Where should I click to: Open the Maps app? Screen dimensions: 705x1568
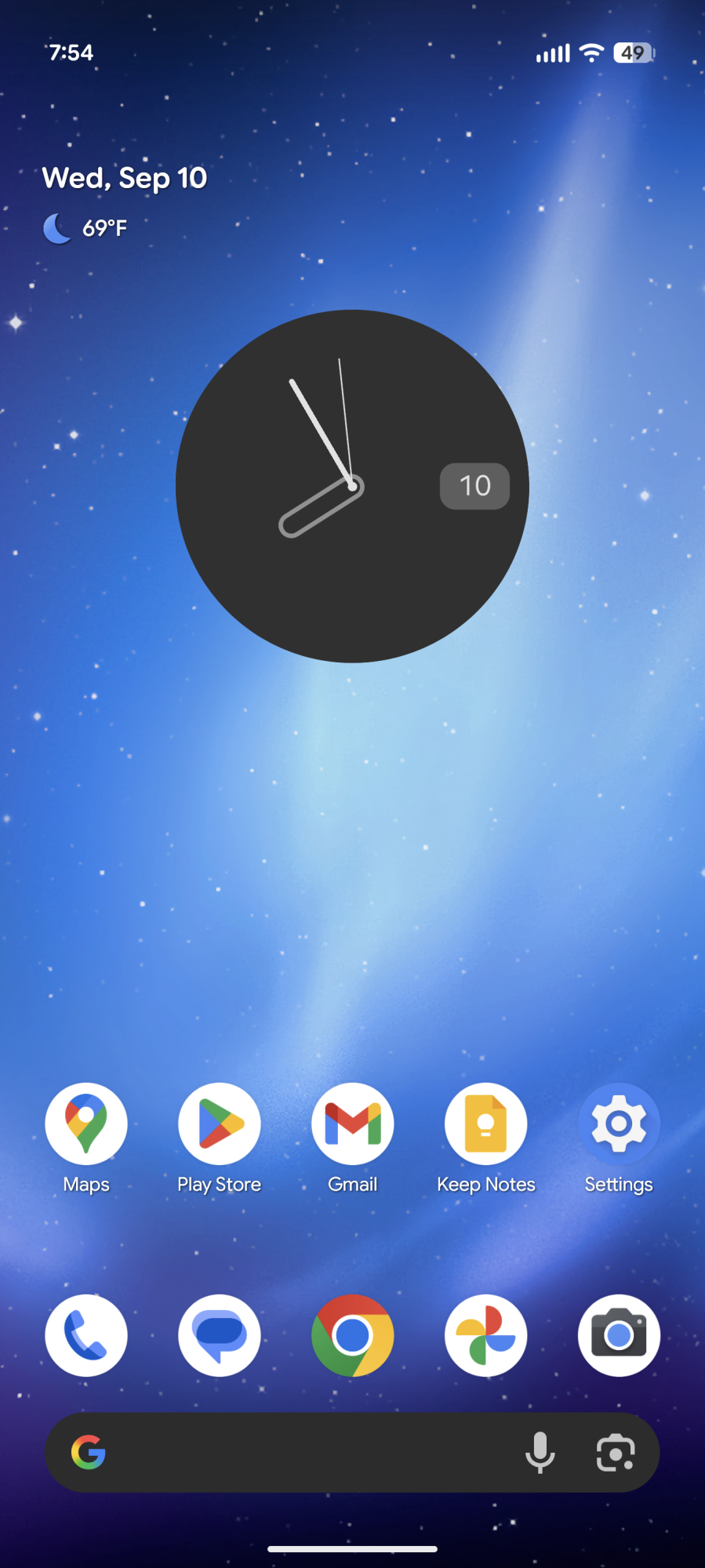86,1124
